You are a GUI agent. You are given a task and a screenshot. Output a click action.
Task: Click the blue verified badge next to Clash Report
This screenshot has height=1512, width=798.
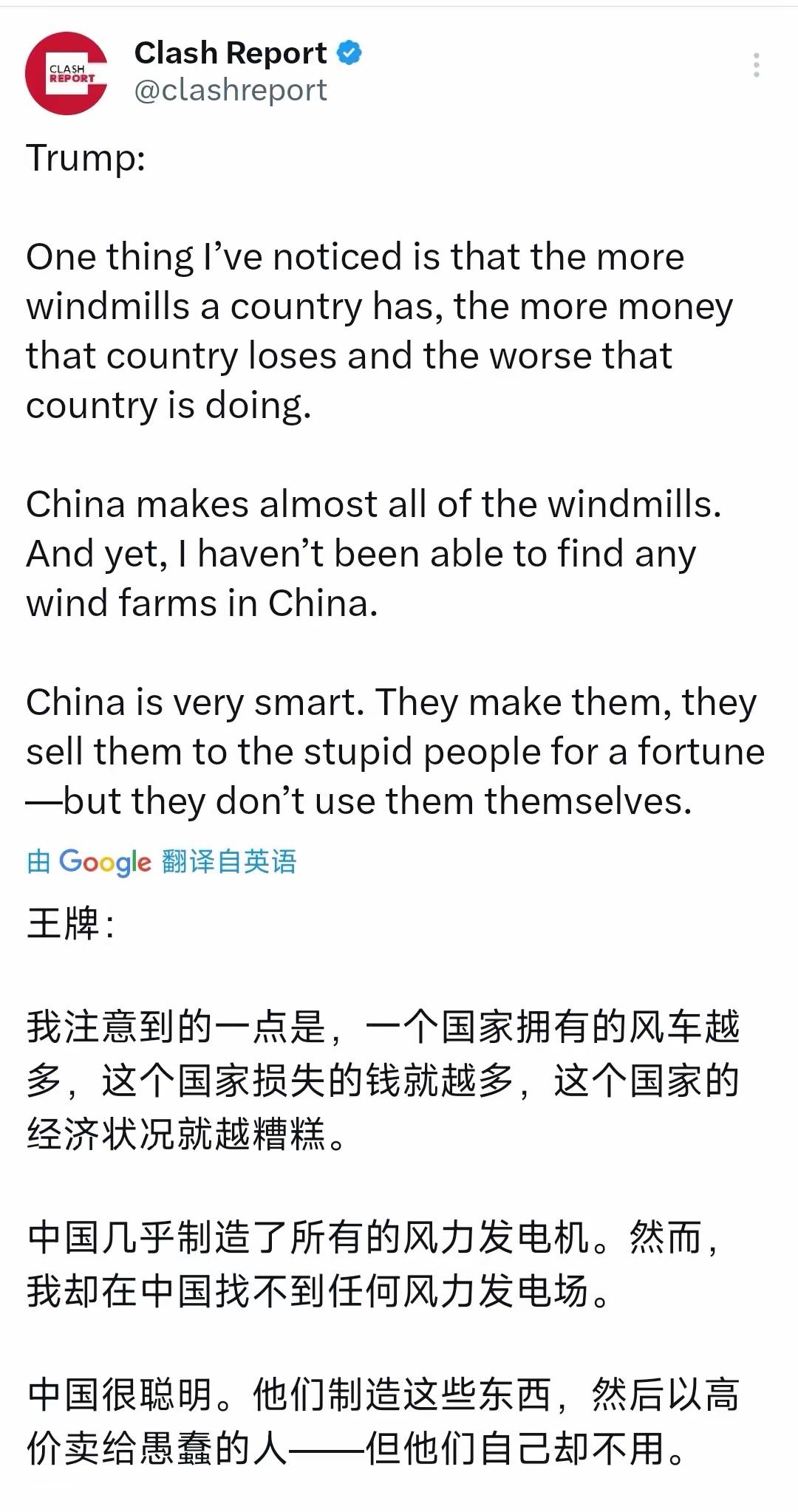pos(349,52)
